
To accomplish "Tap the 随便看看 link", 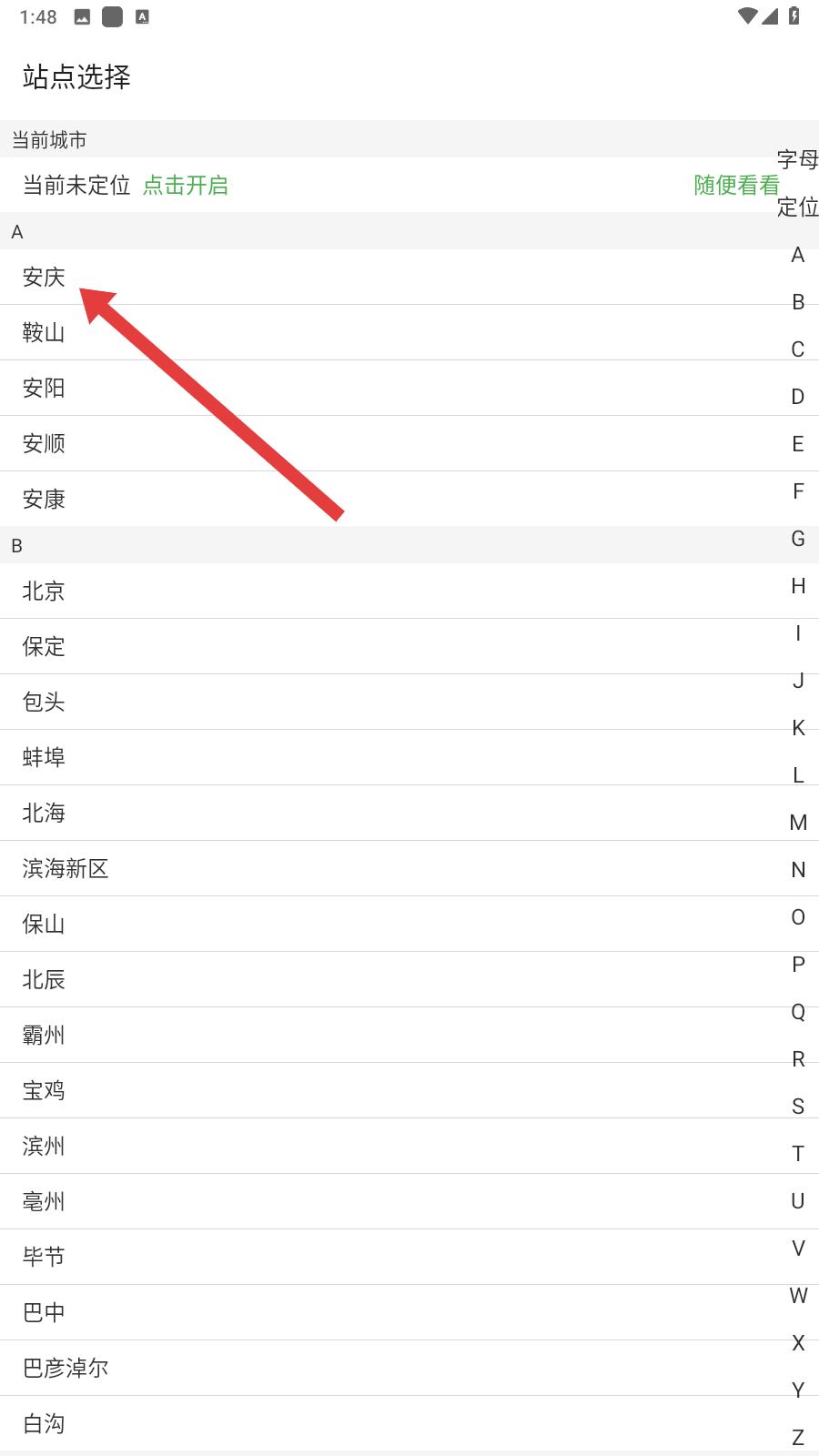I will (736, 186).
